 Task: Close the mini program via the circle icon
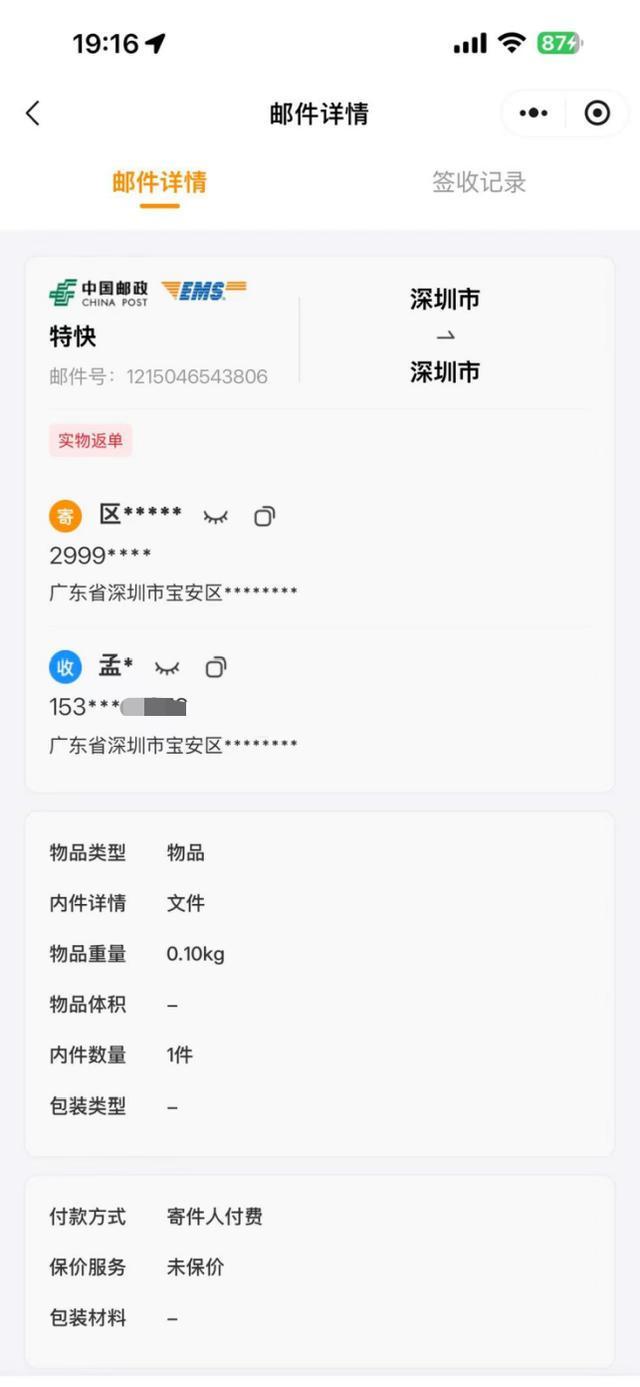[x=597, y=113]
